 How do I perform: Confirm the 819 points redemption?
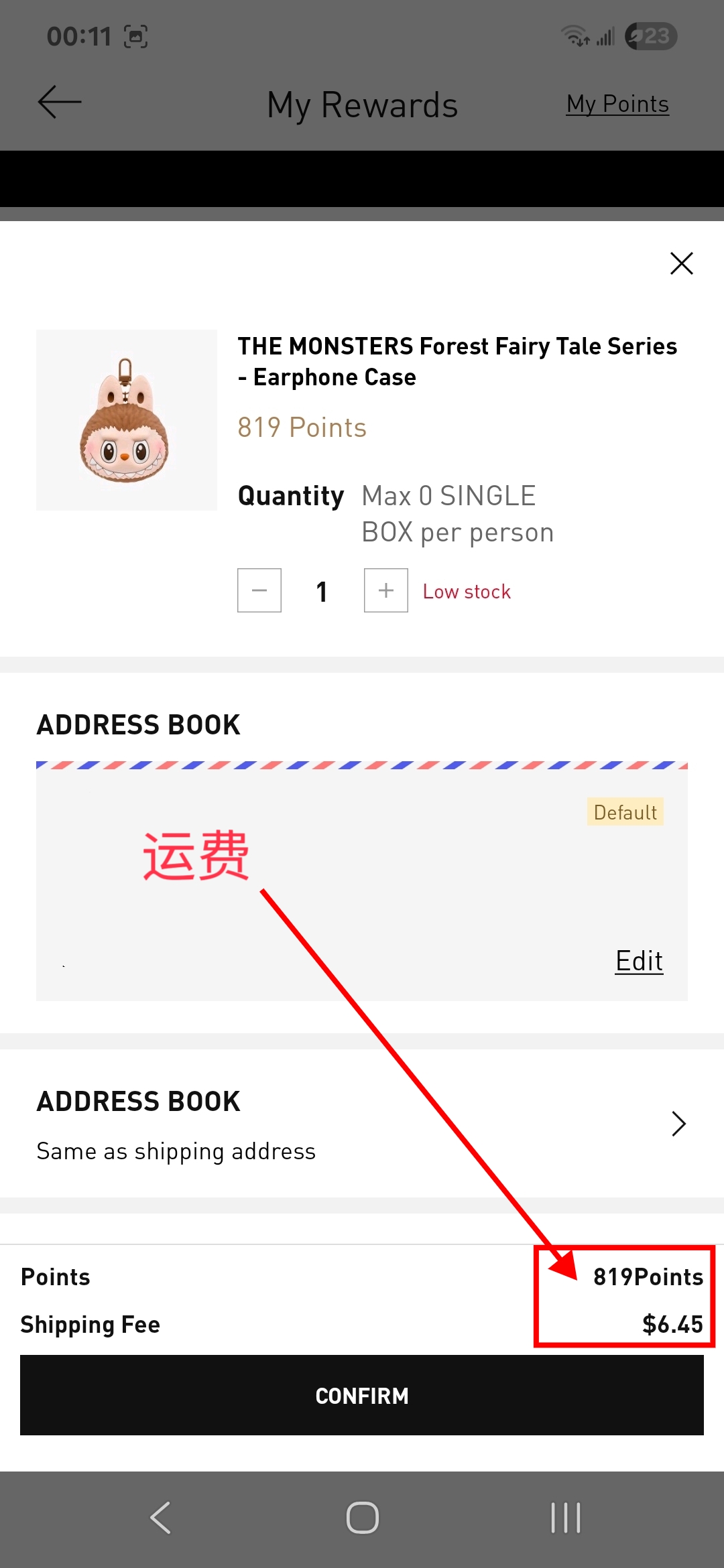[362, 1395]
